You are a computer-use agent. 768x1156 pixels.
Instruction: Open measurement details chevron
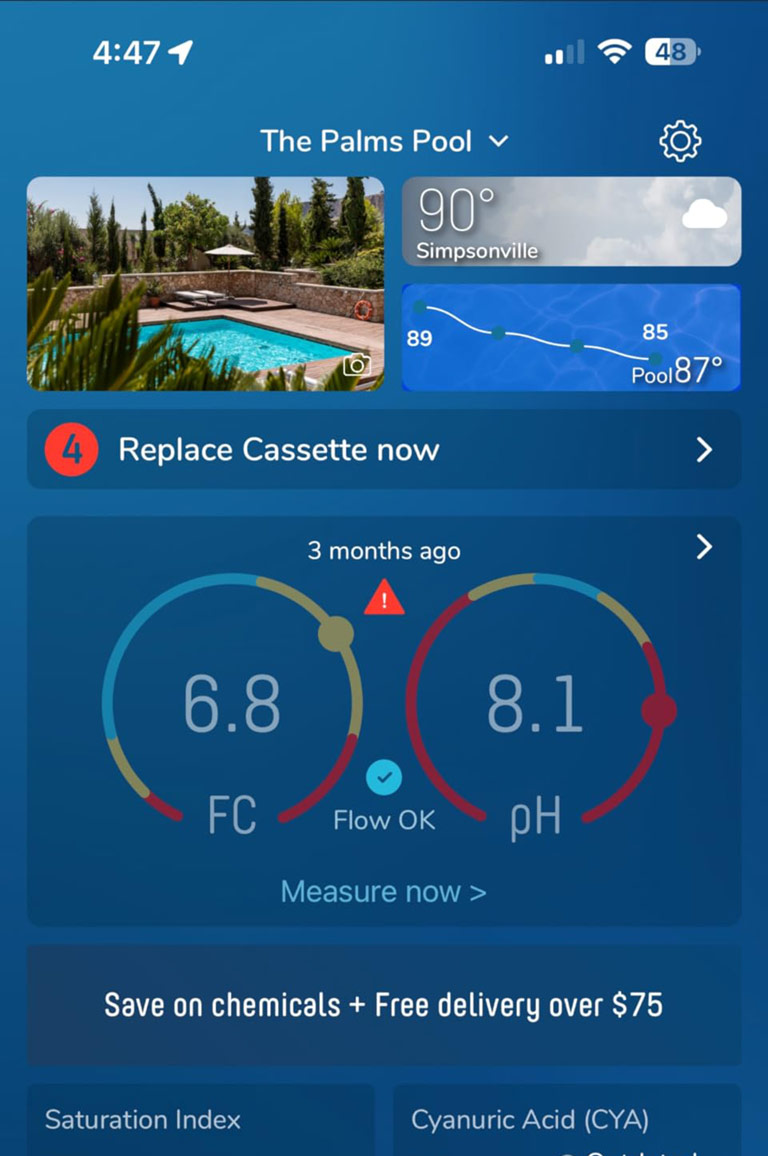704,546
